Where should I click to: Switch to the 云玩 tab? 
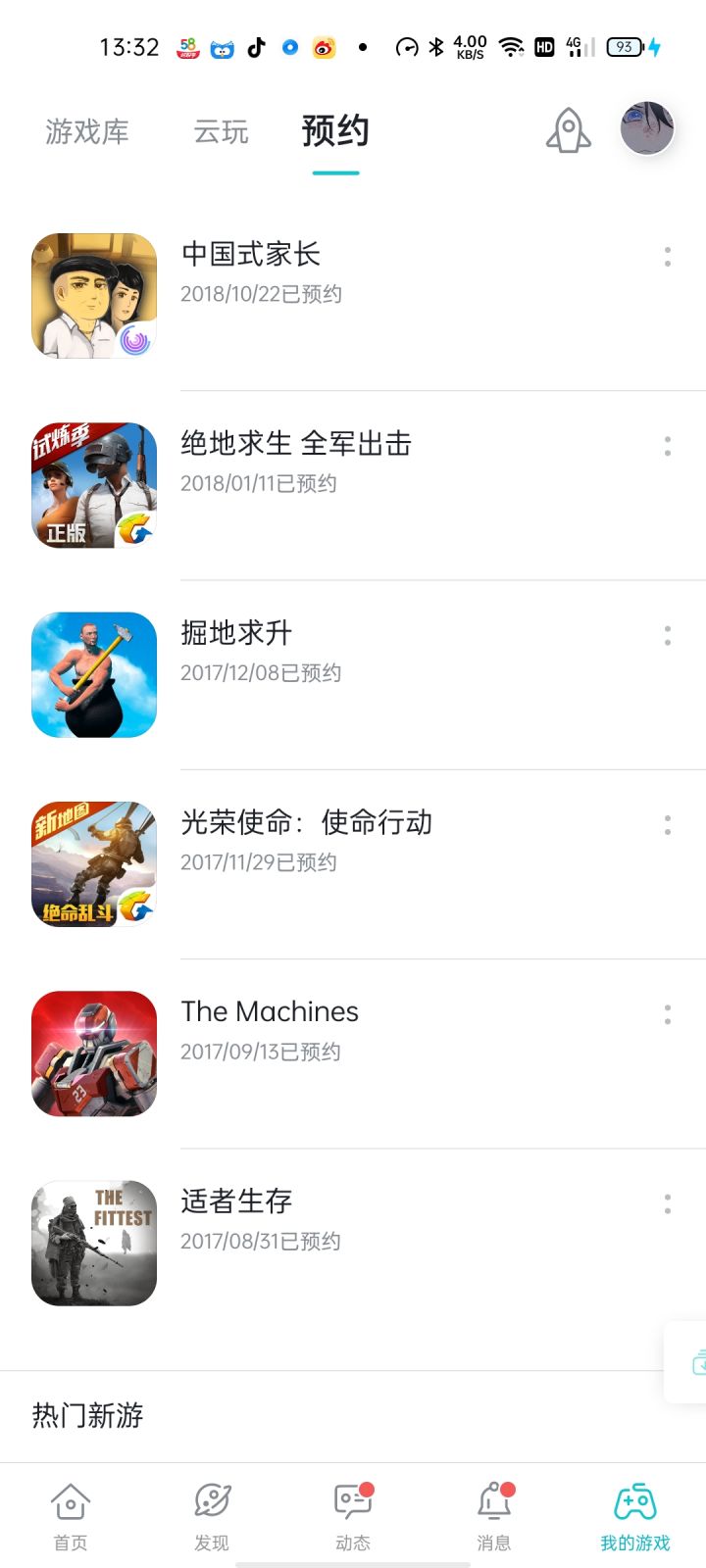point(221,131)
